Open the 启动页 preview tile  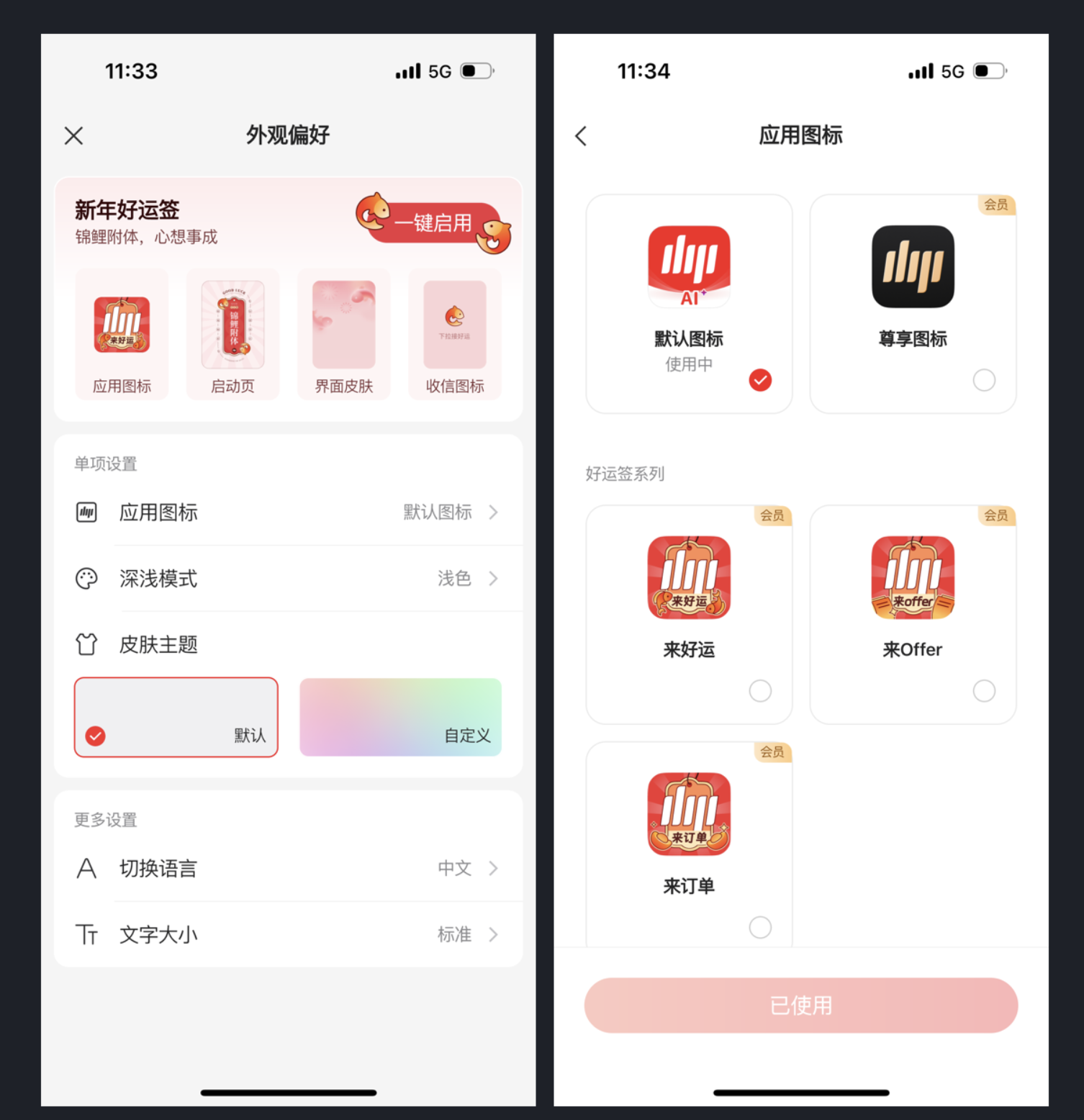click(x=232, y=334)
